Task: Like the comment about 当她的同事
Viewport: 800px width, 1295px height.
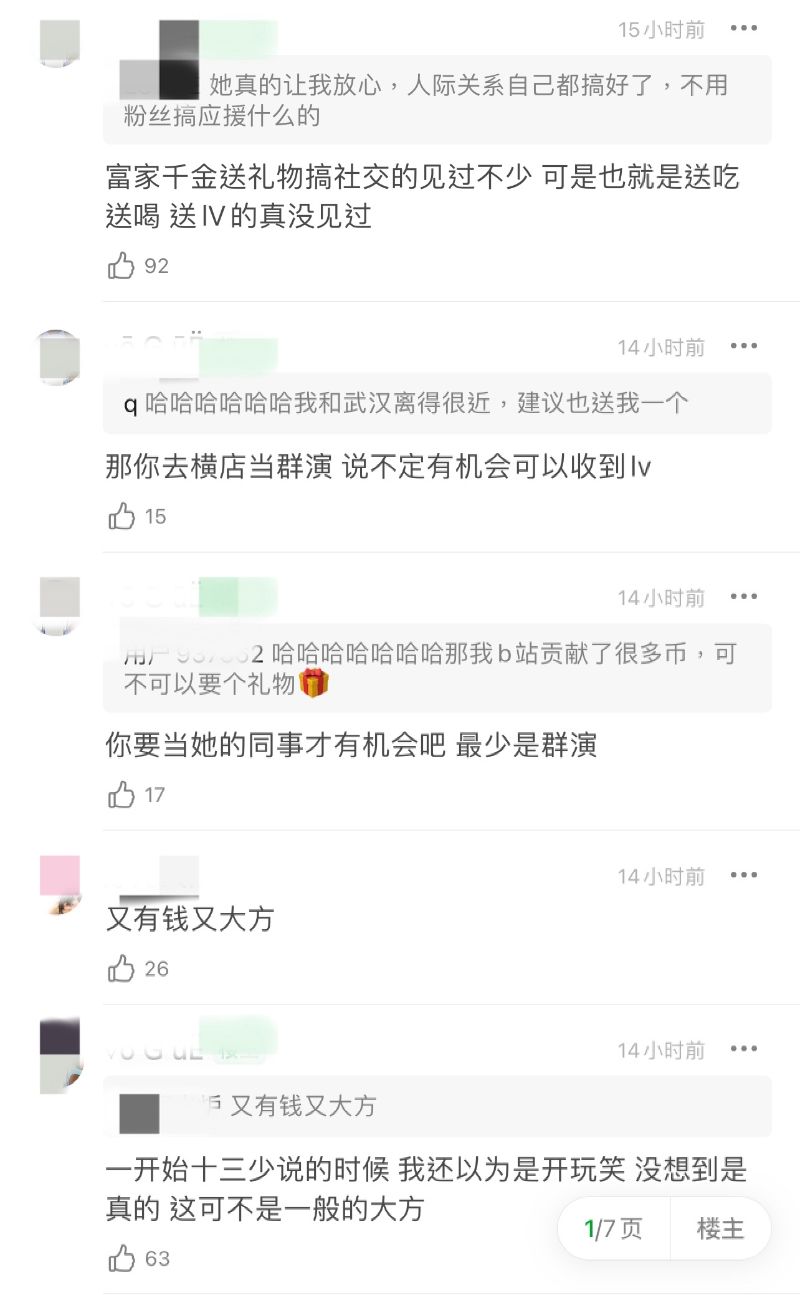Action: tap(122, 795)
